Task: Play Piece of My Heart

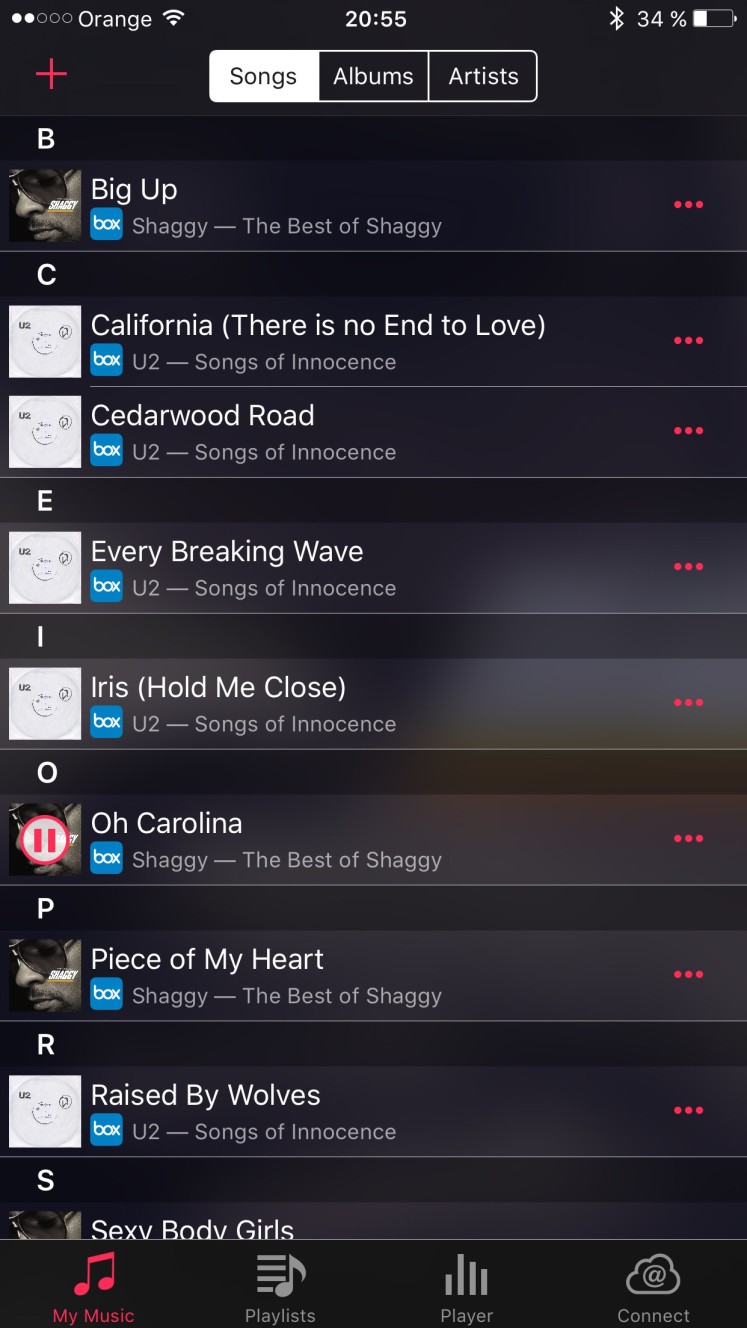Action: click(373, 975)
